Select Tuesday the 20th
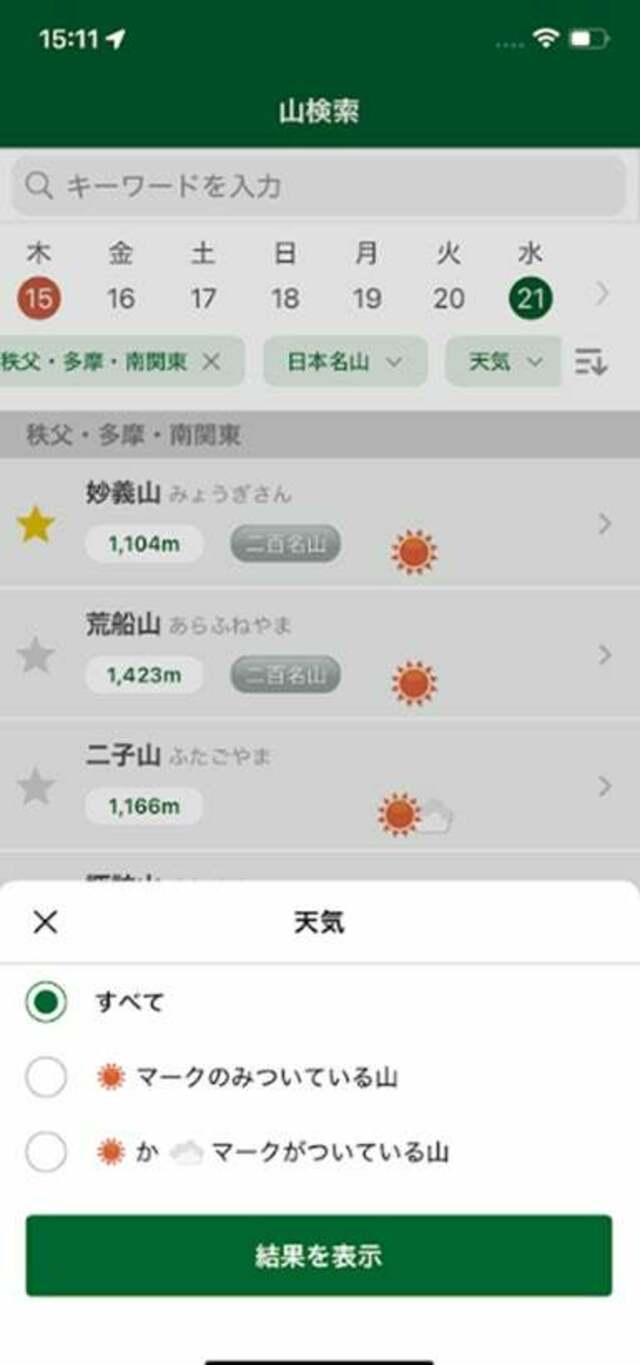640x1365 pixels. click(x=449, y=297)
